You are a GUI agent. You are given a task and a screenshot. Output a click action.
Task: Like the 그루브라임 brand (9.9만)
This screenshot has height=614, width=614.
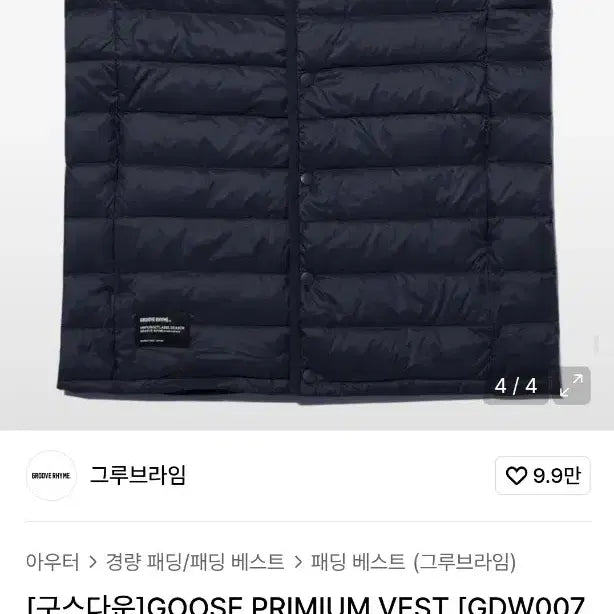click(x=543, y=476)
